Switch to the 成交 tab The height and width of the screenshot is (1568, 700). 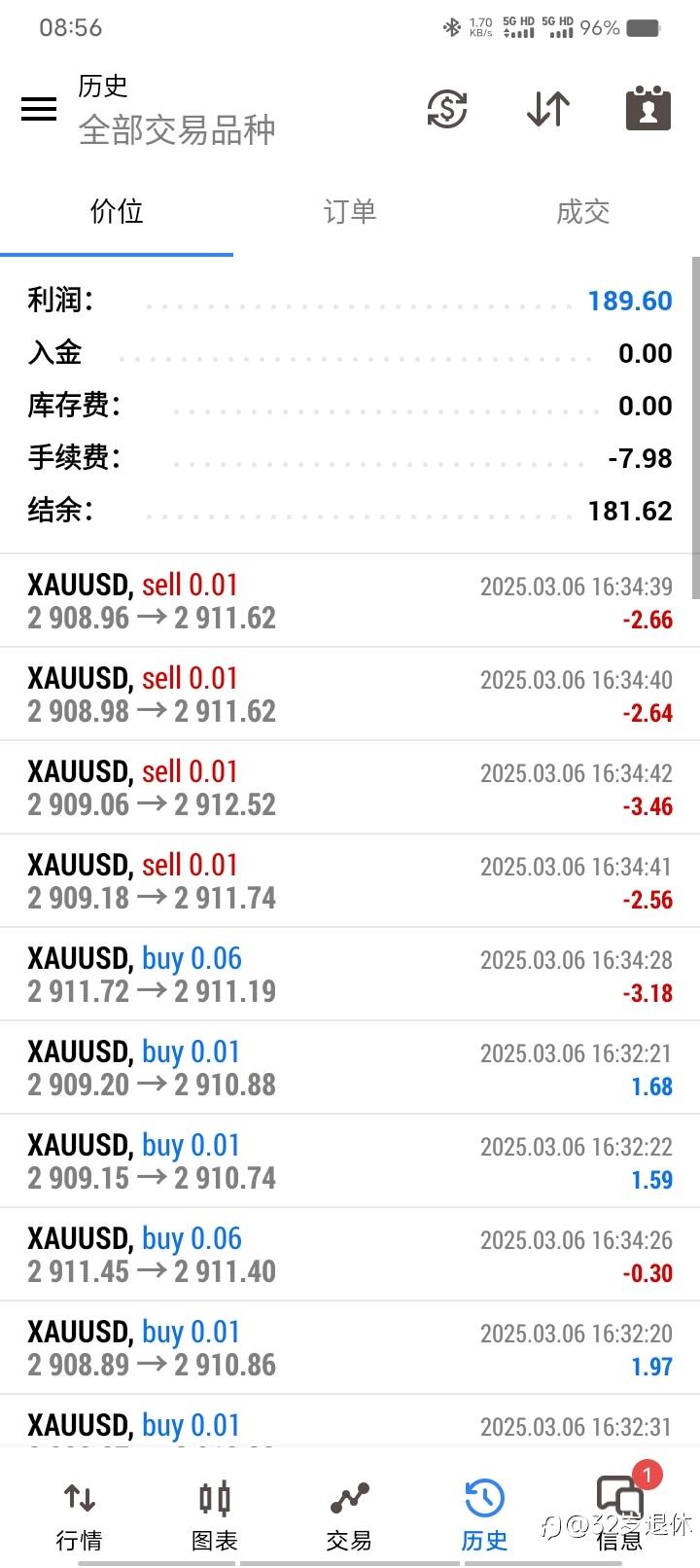tap(582, 212)
